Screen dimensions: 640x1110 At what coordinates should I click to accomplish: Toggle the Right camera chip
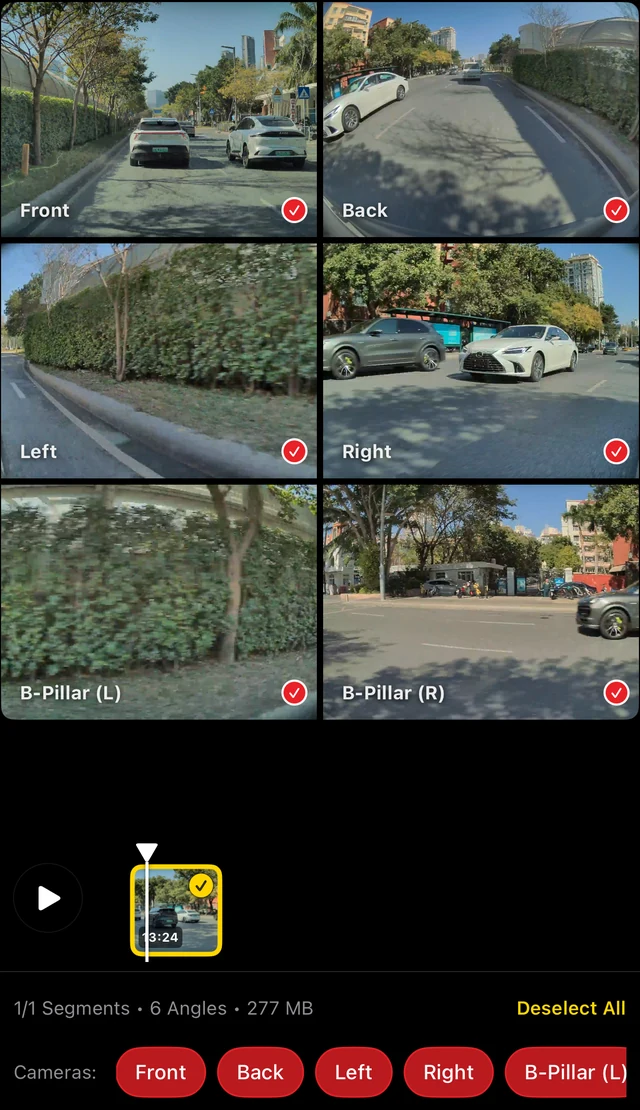coord(448,1072)
